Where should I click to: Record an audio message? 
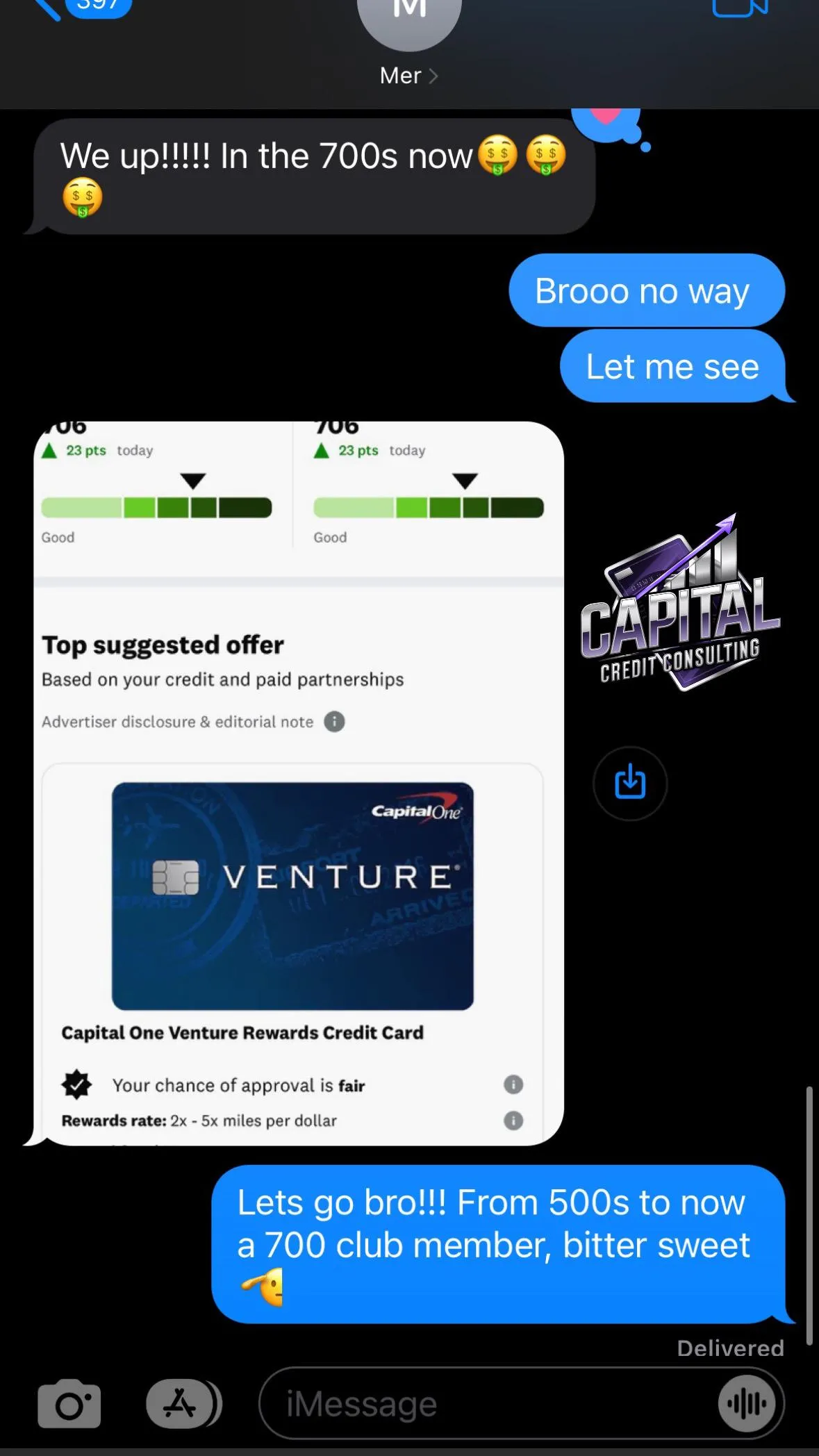pos(747,1404)
